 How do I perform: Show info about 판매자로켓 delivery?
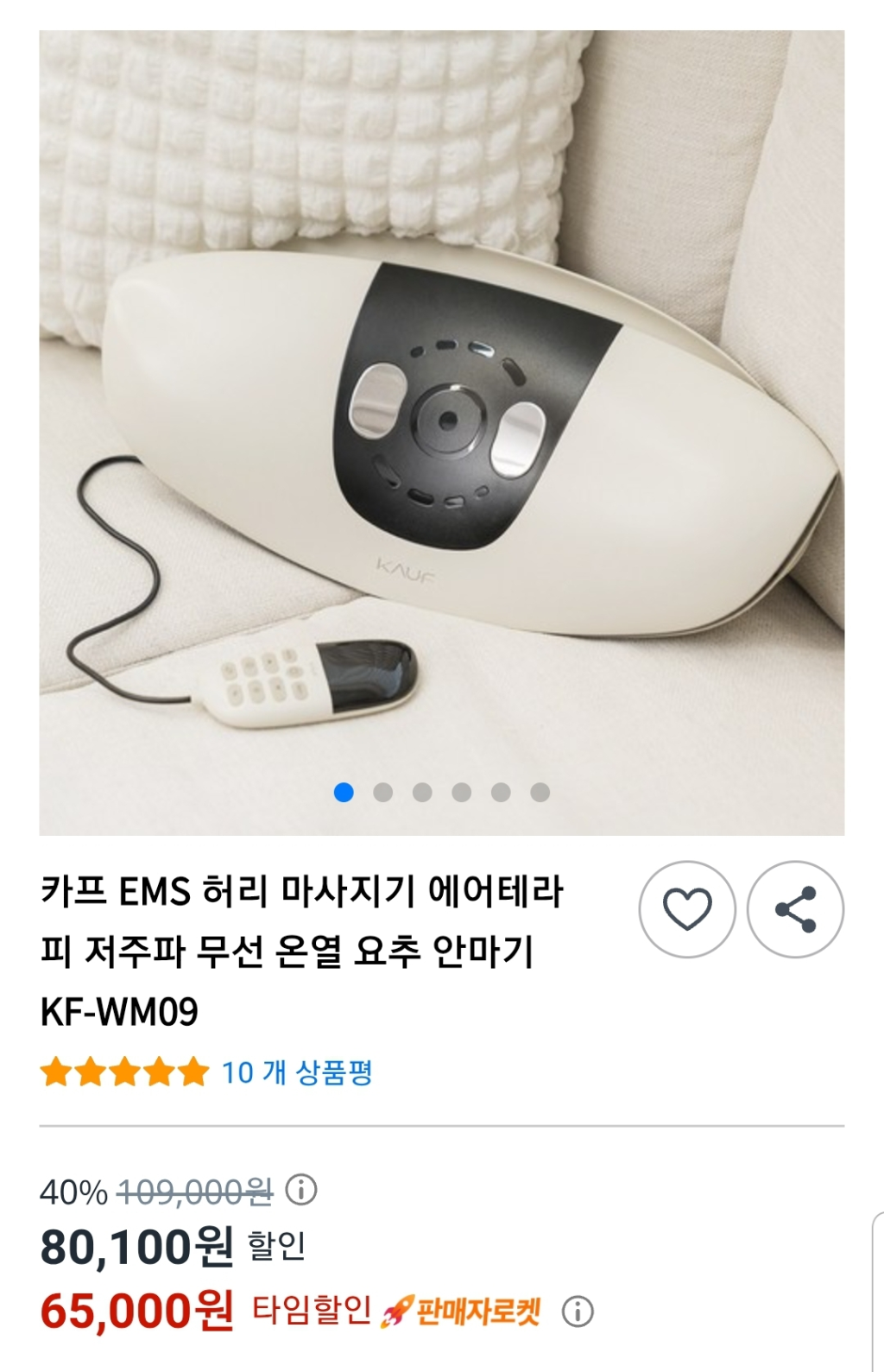578,1312
